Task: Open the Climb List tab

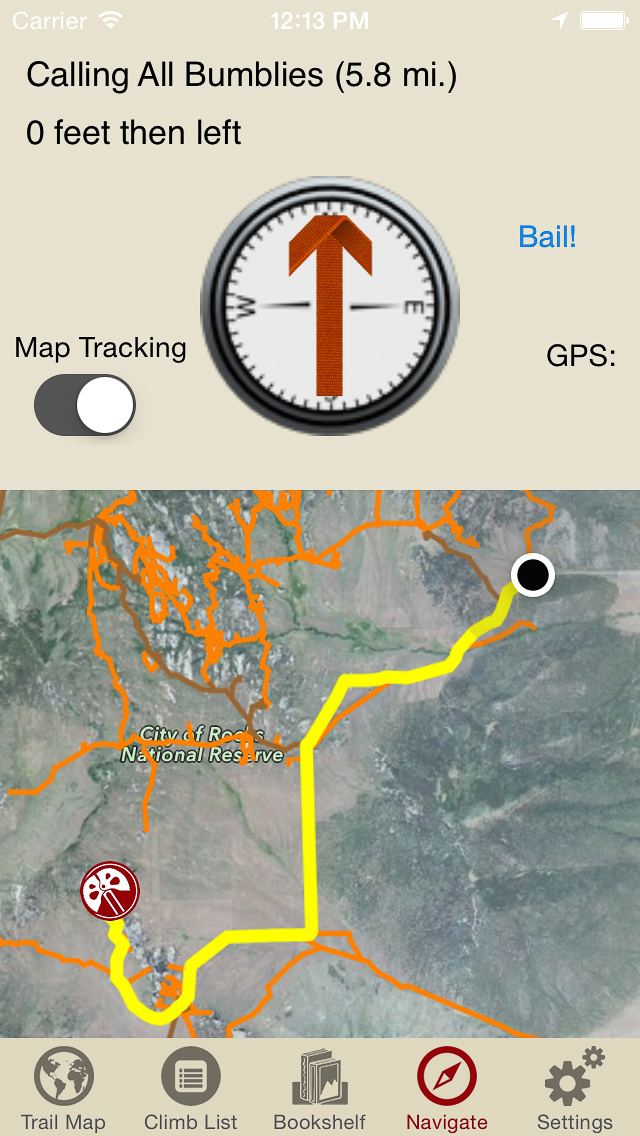Action: (x=191, y=1089)
